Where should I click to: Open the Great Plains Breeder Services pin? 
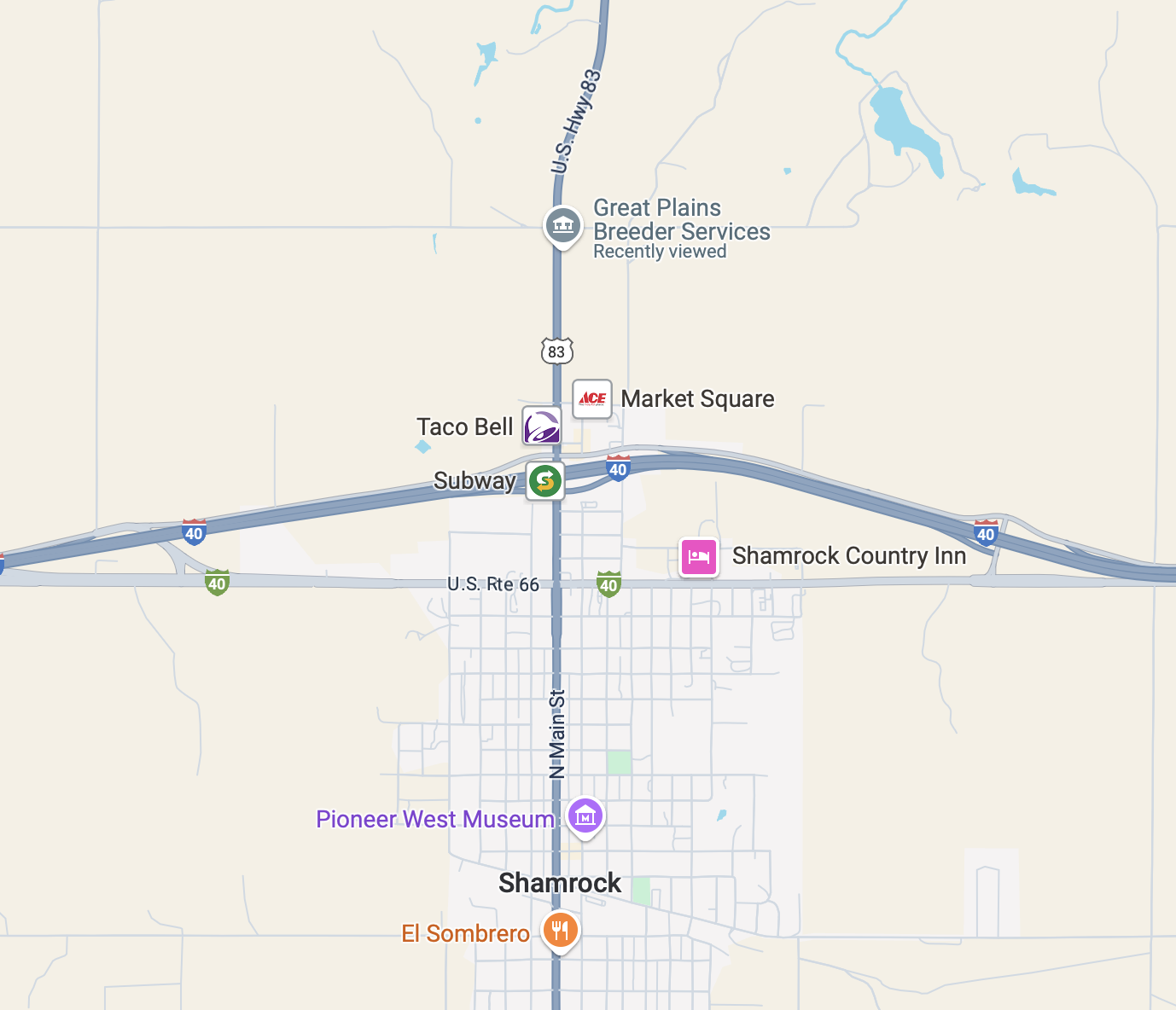(x=562, y=225)
